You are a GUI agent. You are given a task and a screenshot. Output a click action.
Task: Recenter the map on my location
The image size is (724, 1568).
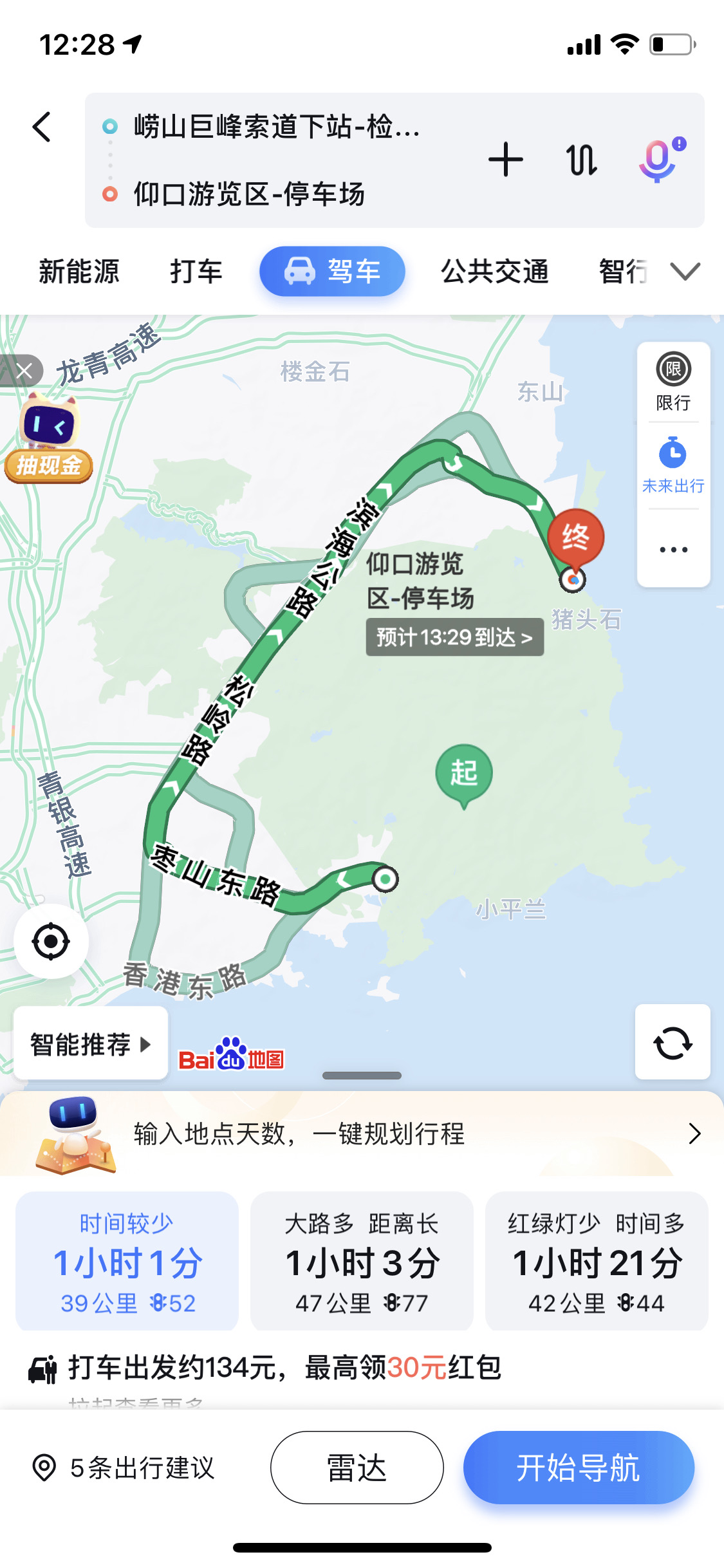point(51,941)
